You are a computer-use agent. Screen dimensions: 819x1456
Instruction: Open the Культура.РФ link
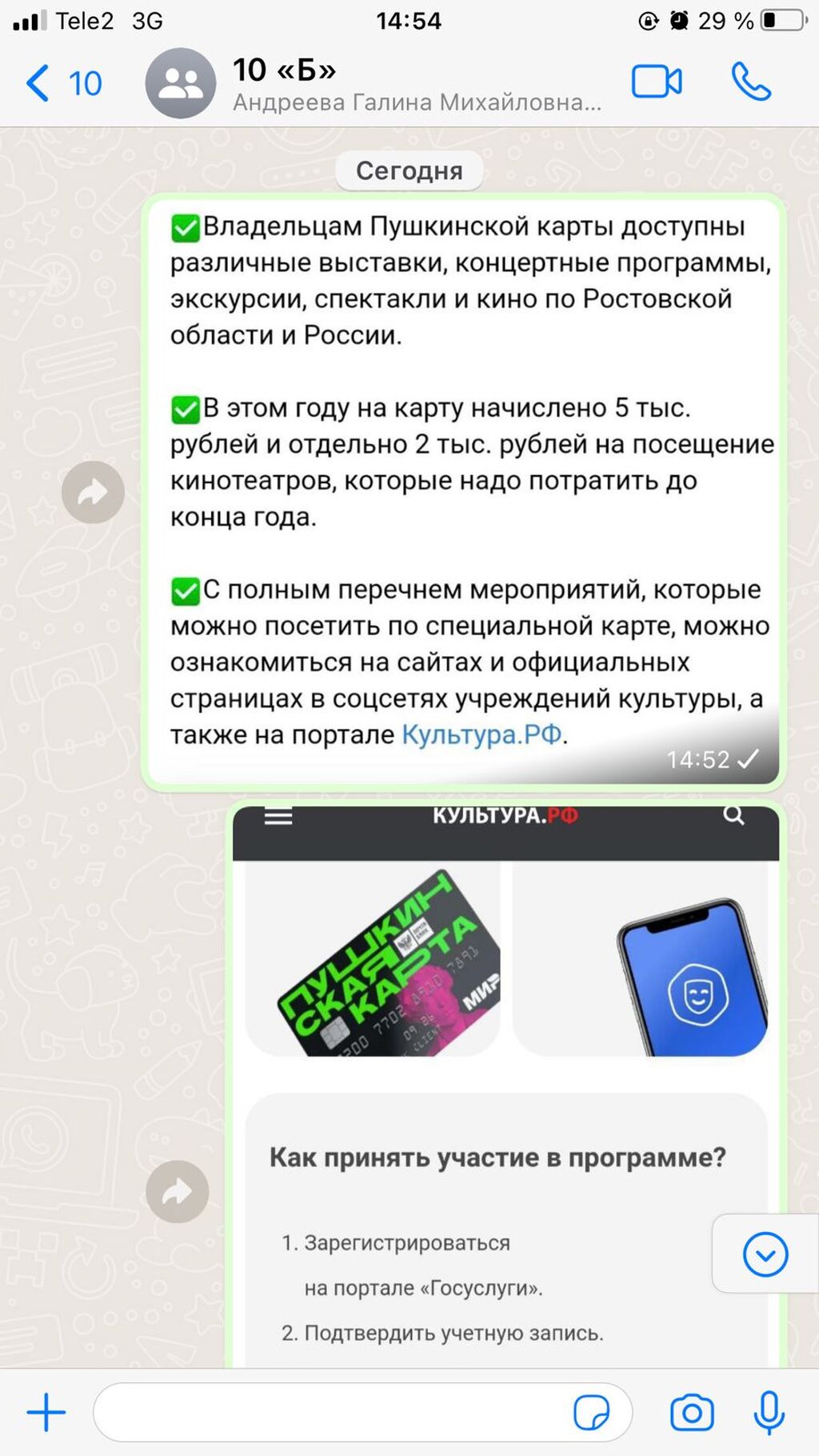(481, 734)
